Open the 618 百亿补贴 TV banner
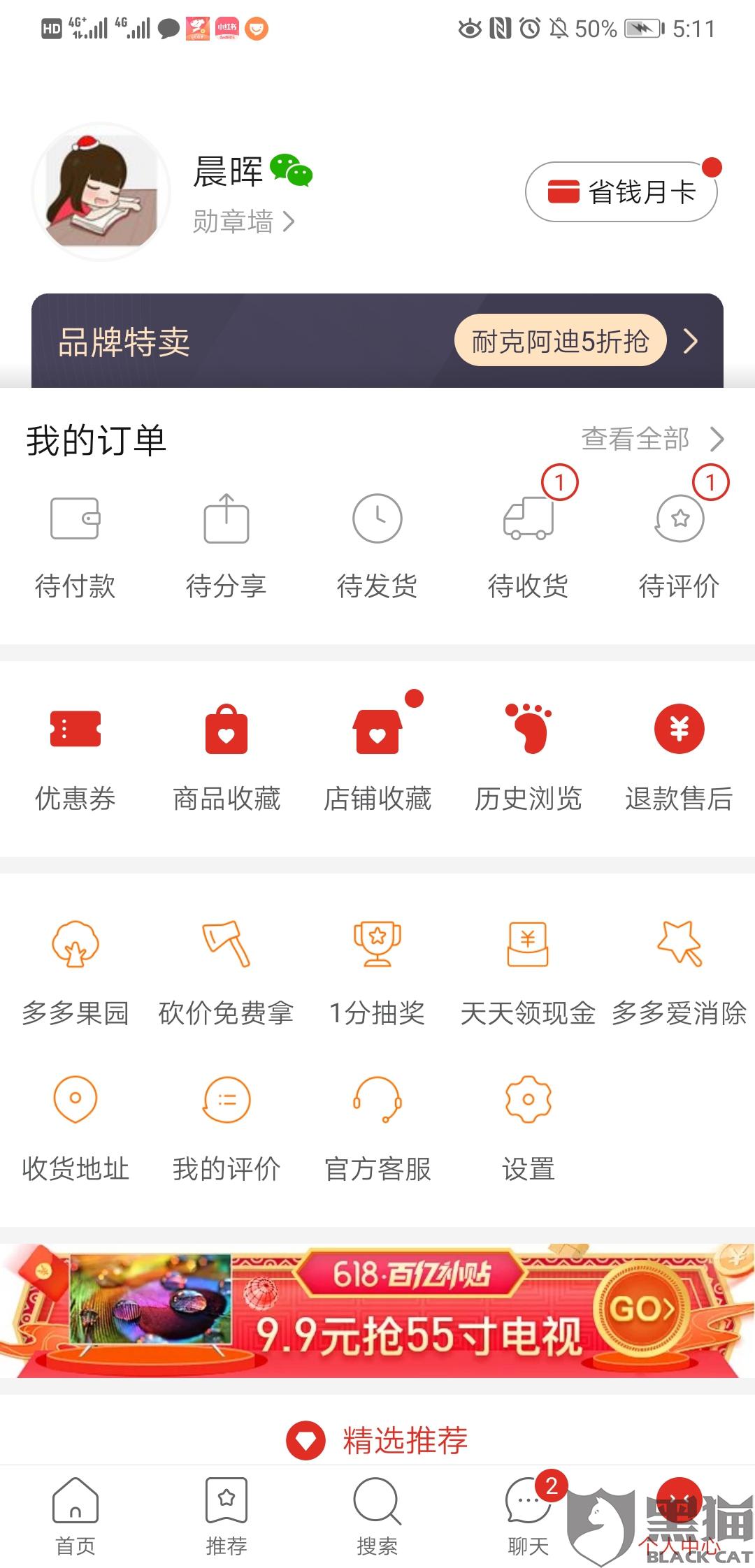This screenshot has height=1568, width=755. (x=377, y=1310)
